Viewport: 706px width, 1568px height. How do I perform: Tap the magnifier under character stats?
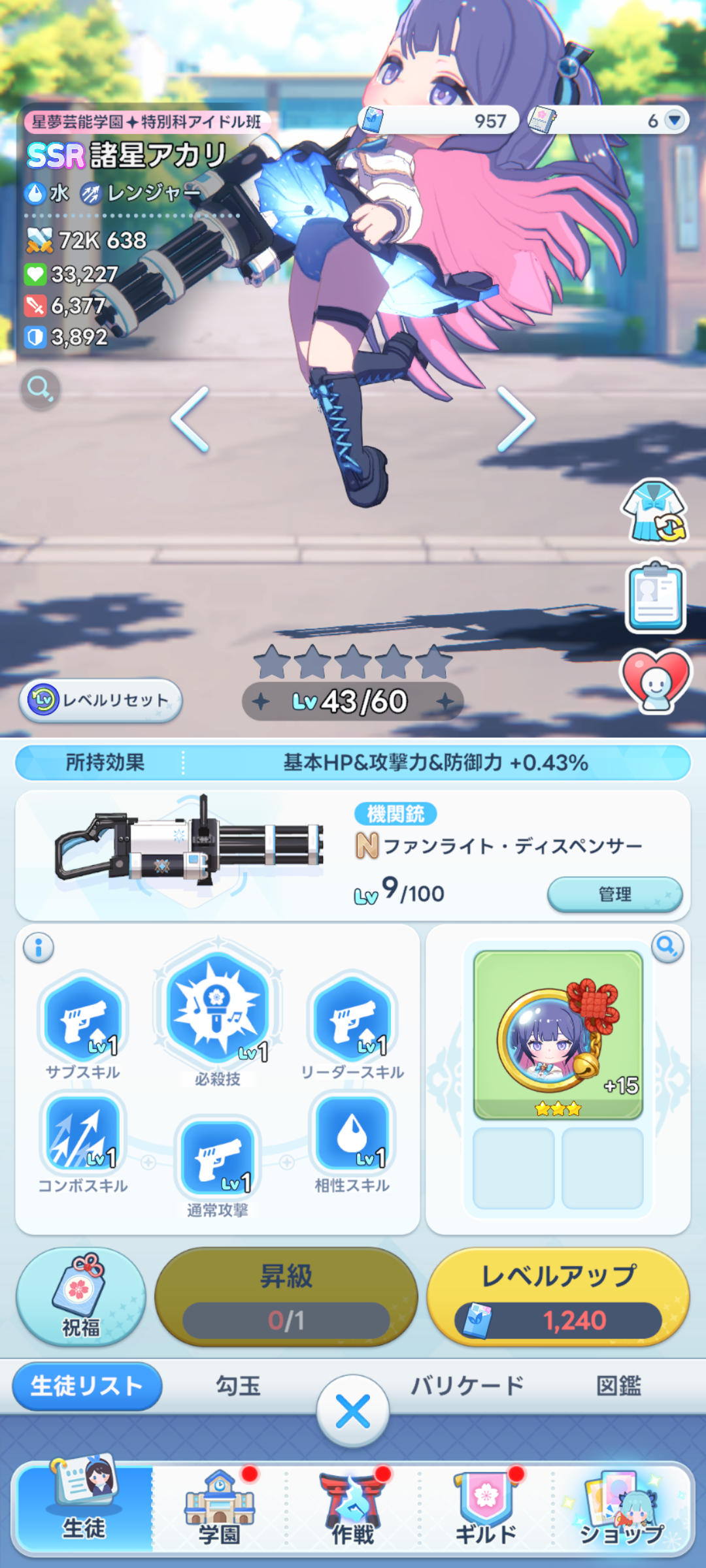point(40,389)
